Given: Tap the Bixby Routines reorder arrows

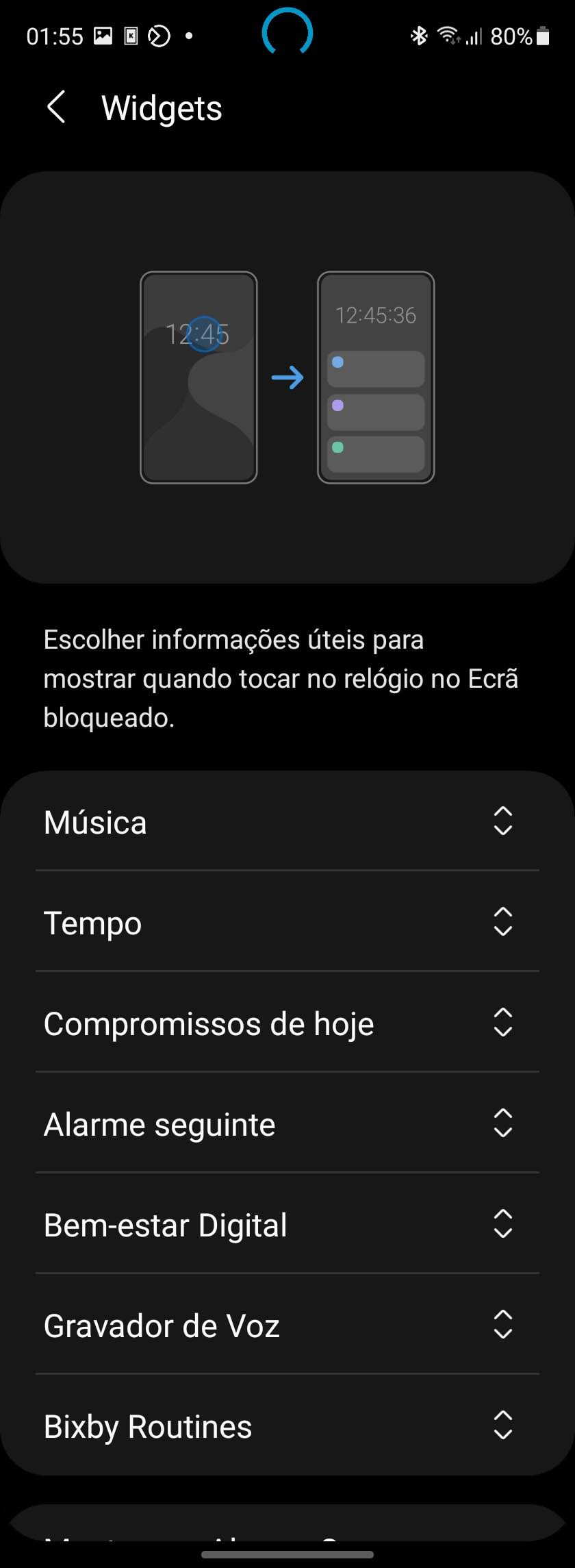Looking at the screenshot, I should coord(503,1425).
